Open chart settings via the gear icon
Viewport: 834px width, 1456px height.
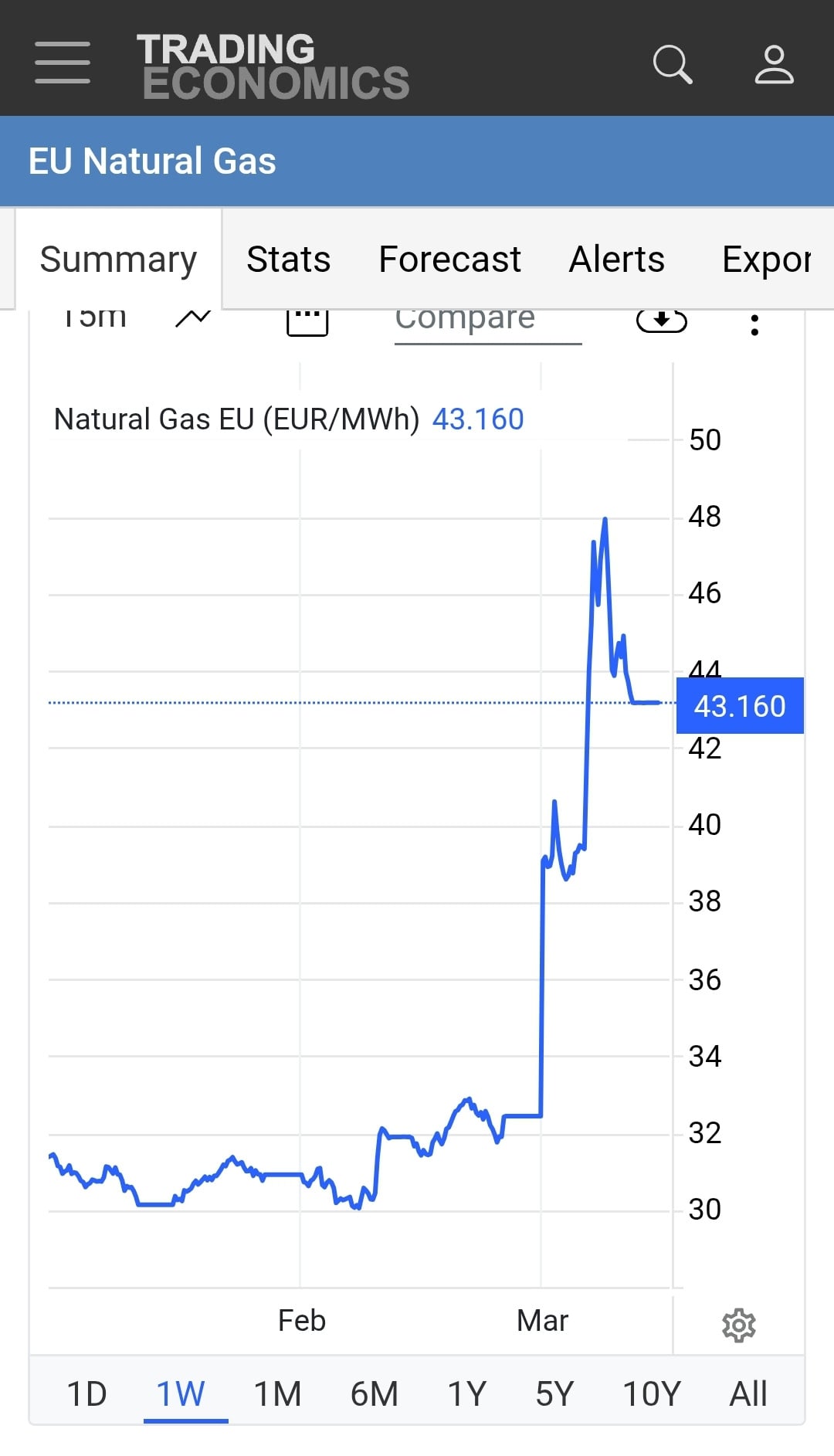tap(739, 1325)
